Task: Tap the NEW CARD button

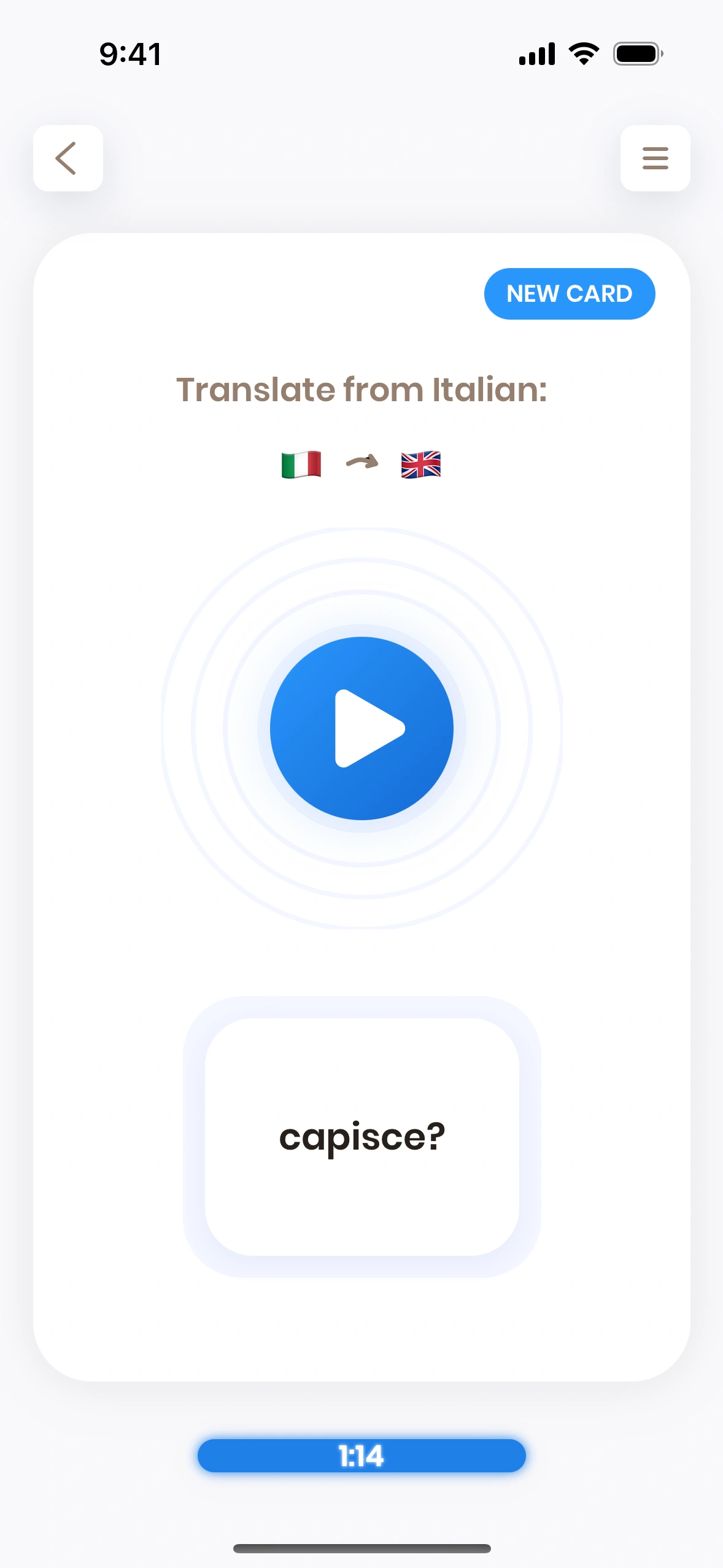Action: (569, 294)
